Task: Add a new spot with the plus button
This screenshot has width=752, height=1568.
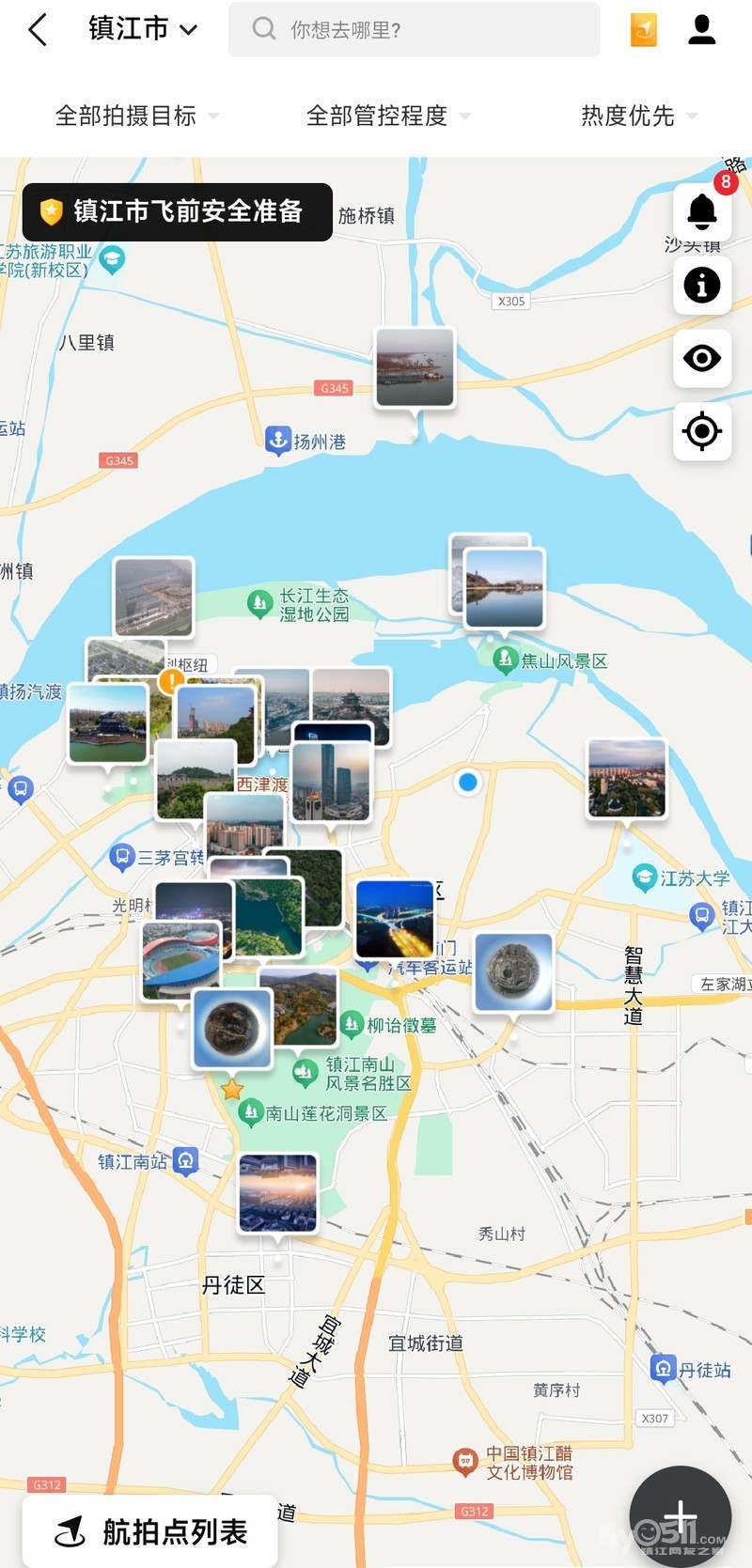Action: pyautogui.click(x=680, y=1514)
